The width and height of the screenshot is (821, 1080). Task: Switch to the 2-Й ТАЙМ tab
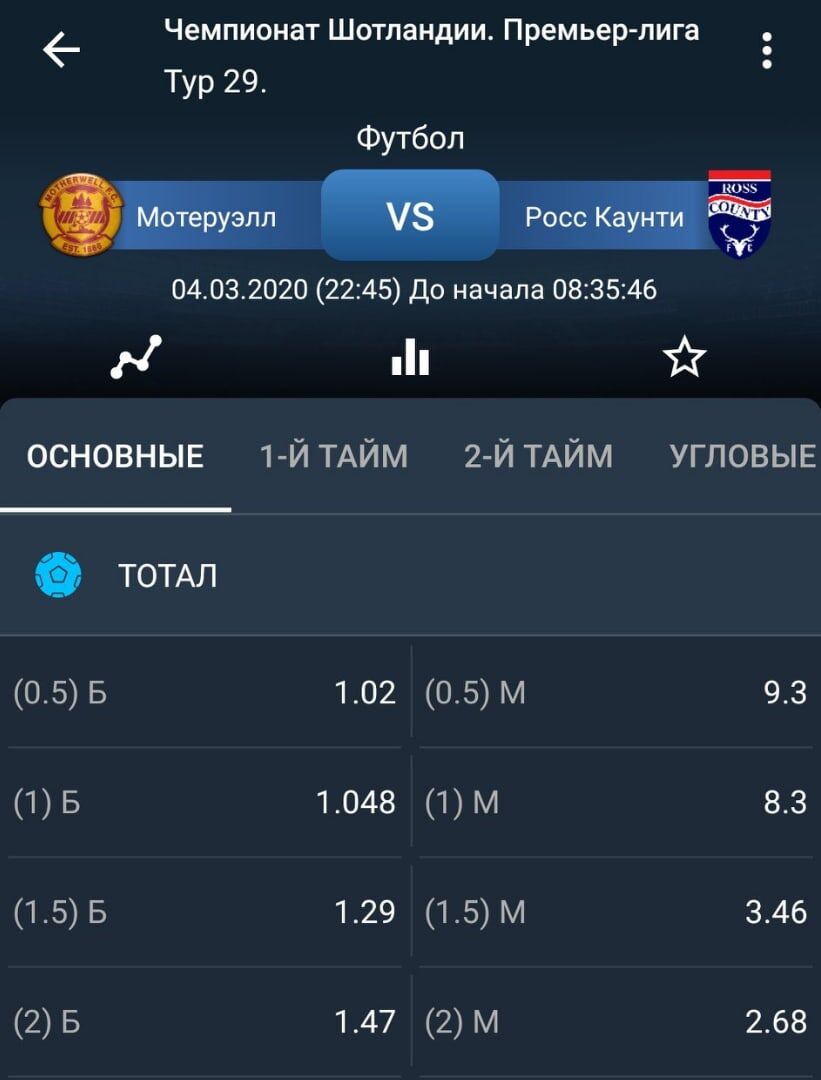(x=538, y=456)
